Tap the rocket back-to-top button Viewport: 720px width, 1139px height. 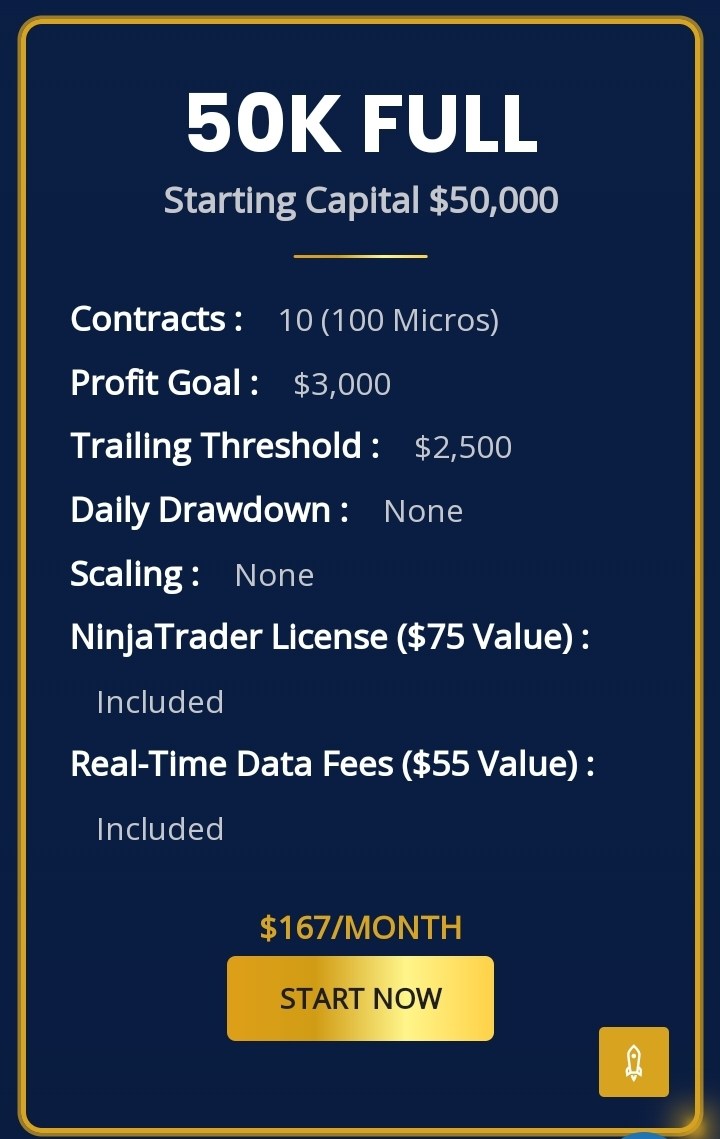(633, 1061)
